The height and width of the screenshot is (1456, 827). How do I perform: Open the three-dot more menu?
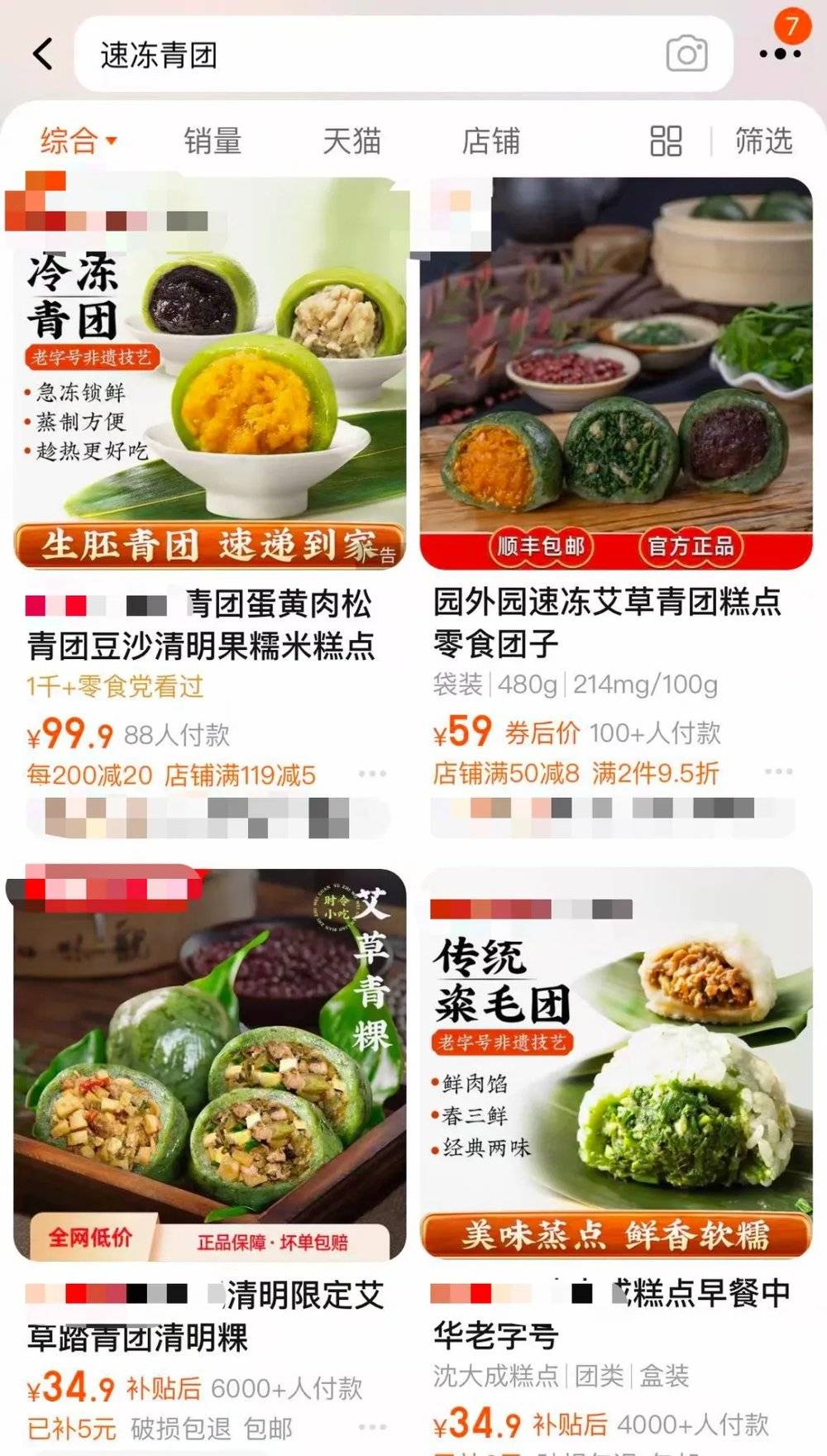pyautogui.click(x=779, y=55)
